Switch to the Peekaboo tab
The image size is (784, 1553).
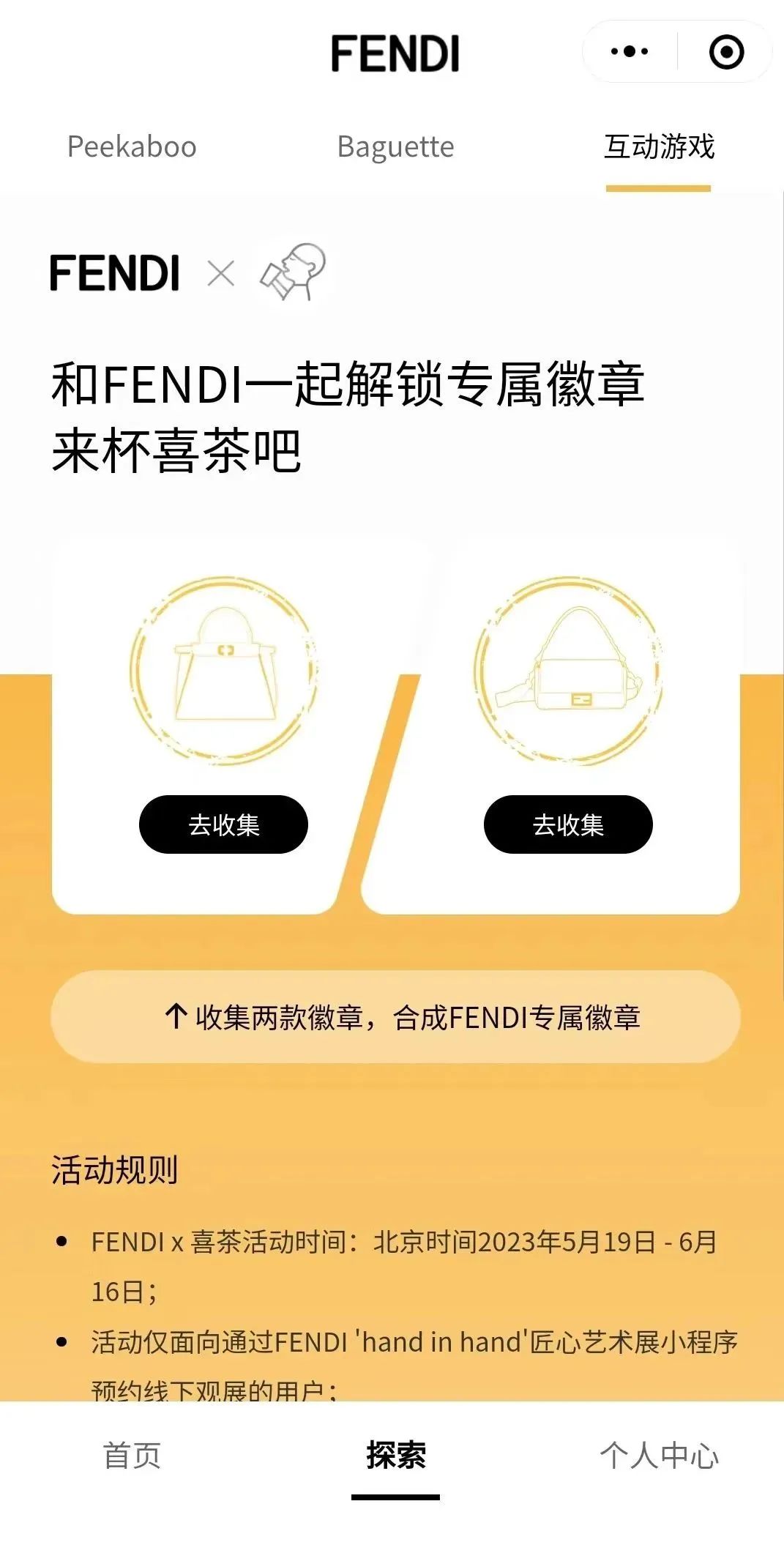click(132, 147)
